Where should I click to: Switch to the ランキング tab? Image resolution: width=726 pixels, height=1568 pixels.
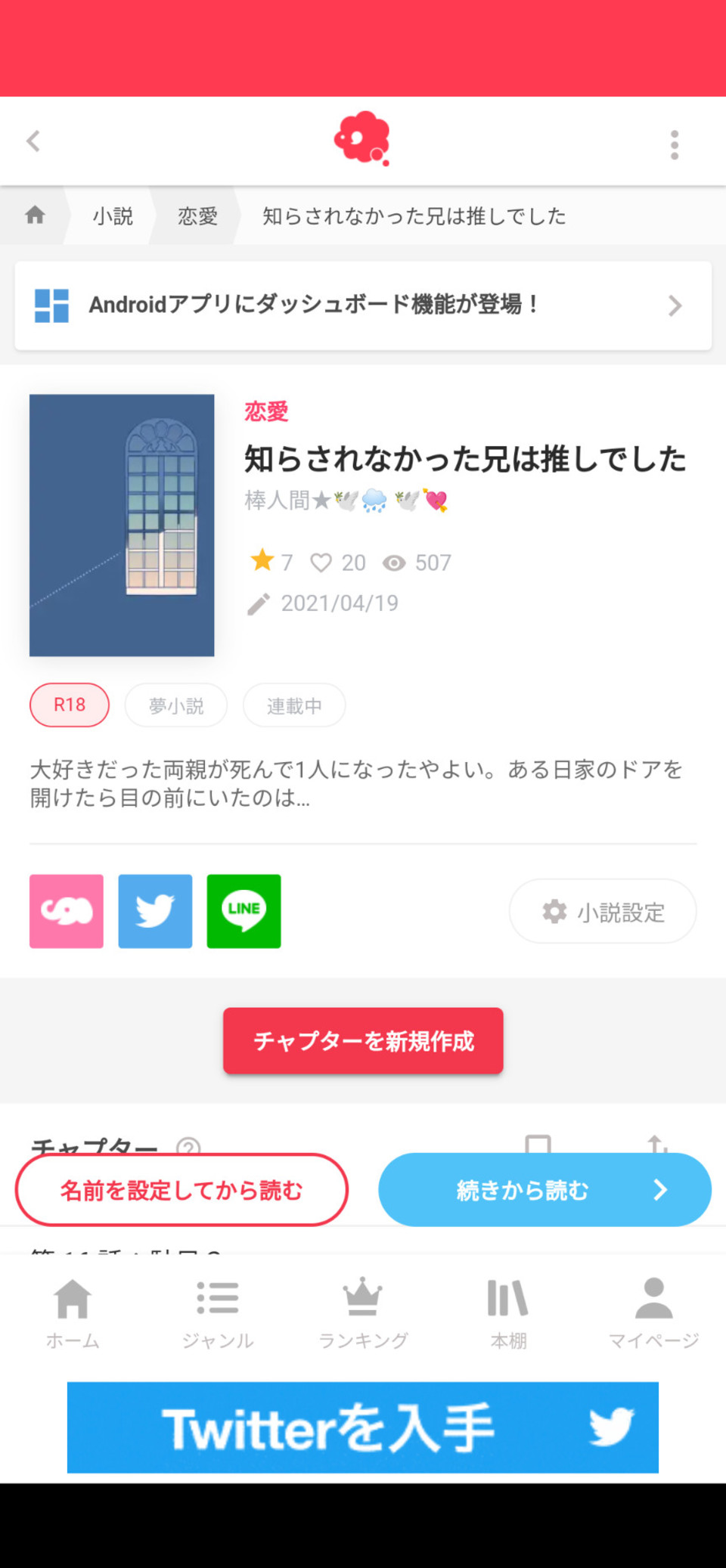363,1313
